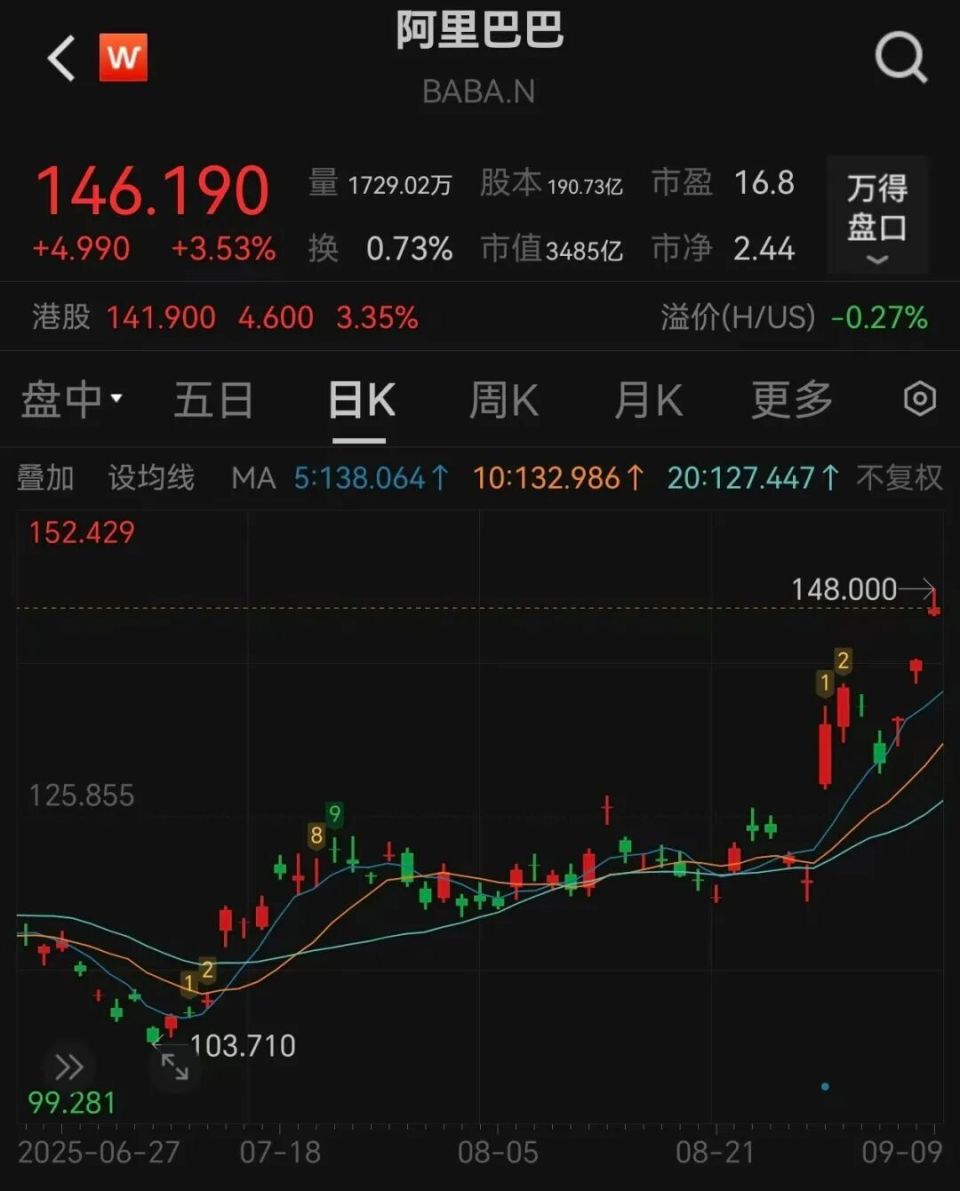Screen dimensions: 960x1191
Task: Collapse the 万得盘口 panel chevron
Action: (877, 261)
